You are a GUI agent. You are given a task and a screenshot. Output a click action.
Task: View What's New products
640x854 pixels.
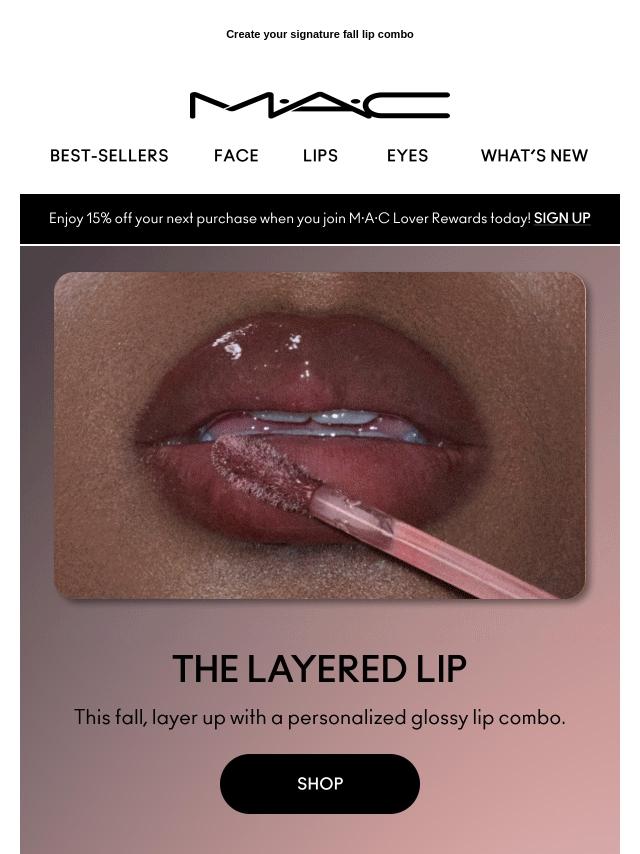click(x=534, y=156)
